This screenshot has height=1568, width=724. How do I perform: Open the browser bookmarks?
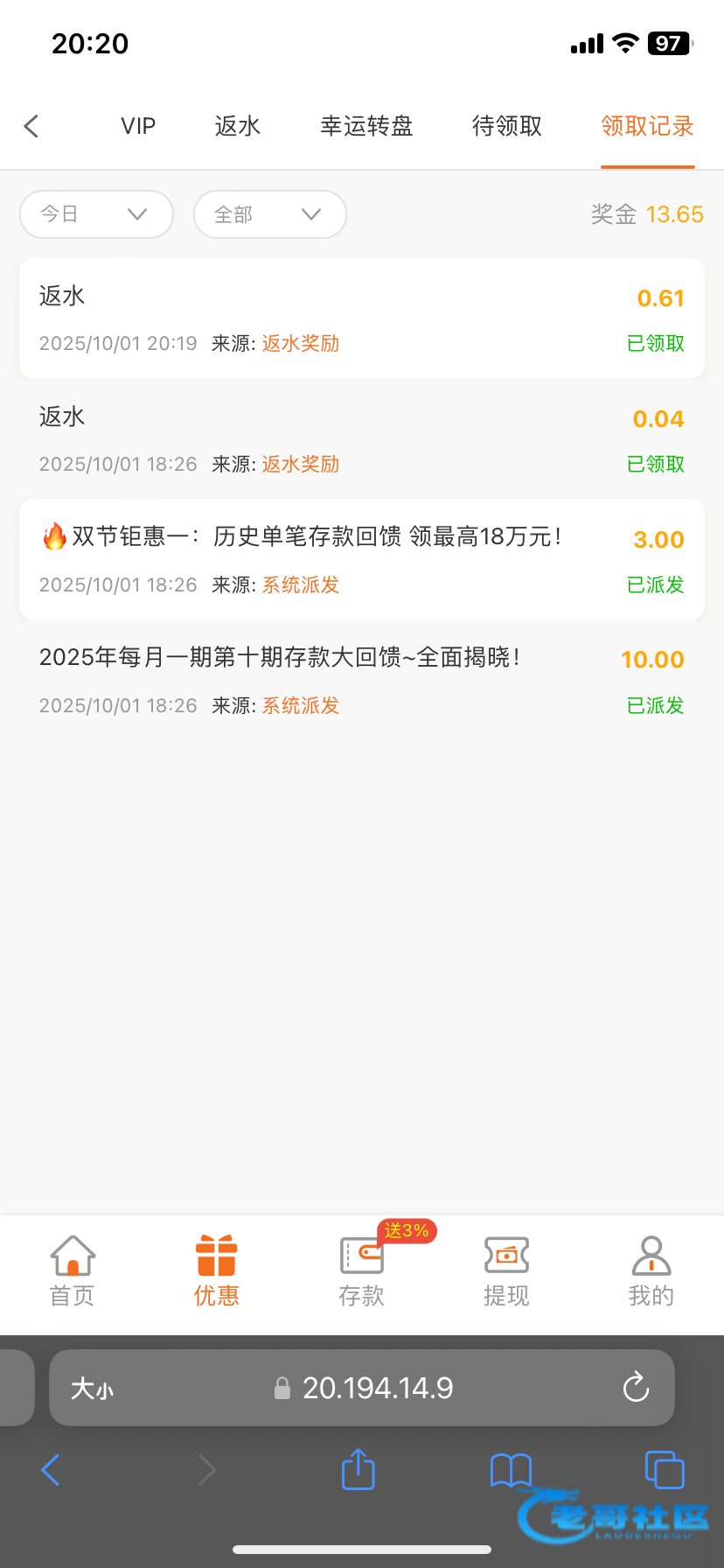512,1470
